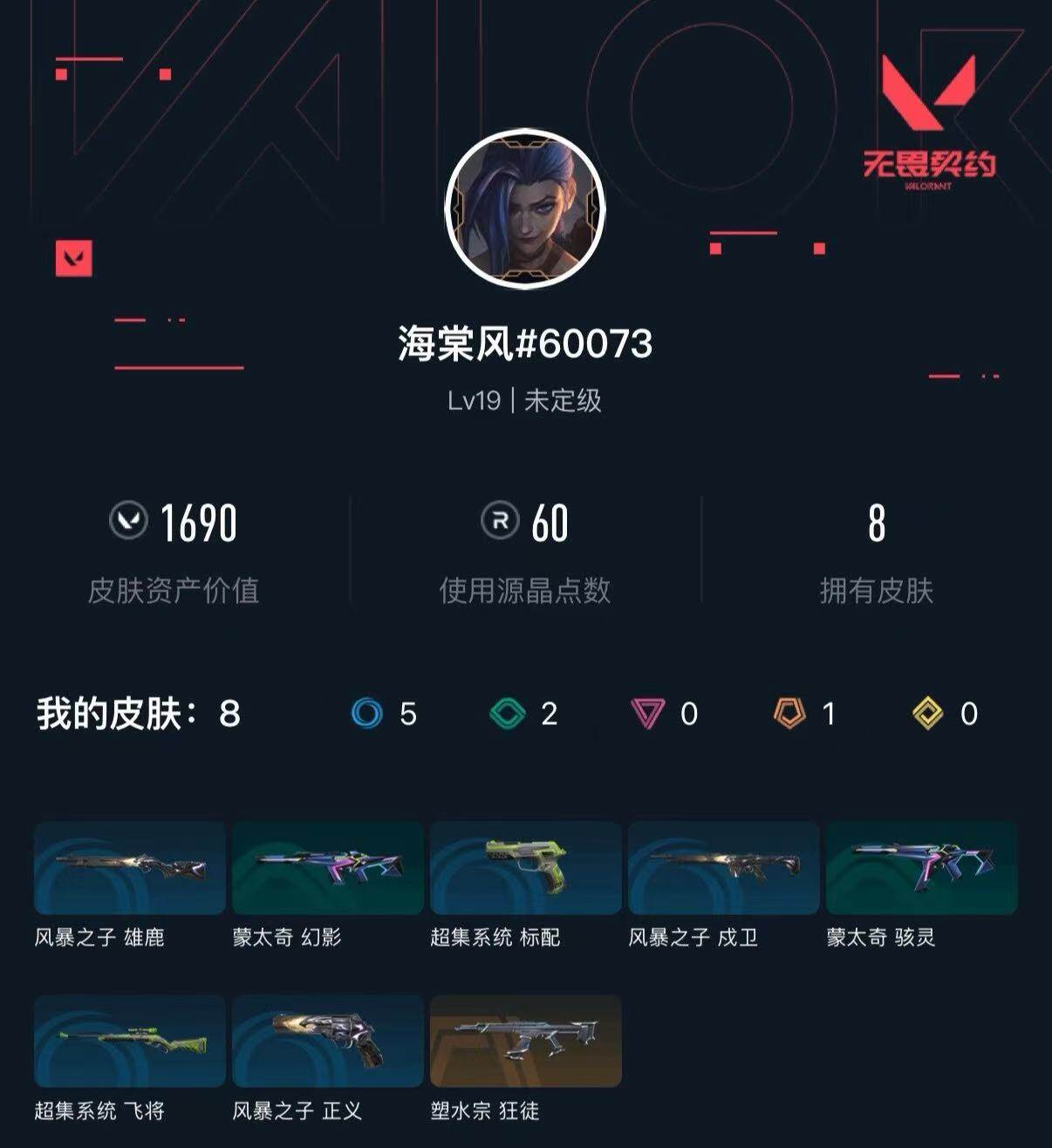Click the Lv19 未定级 rank label

(526, 401)
